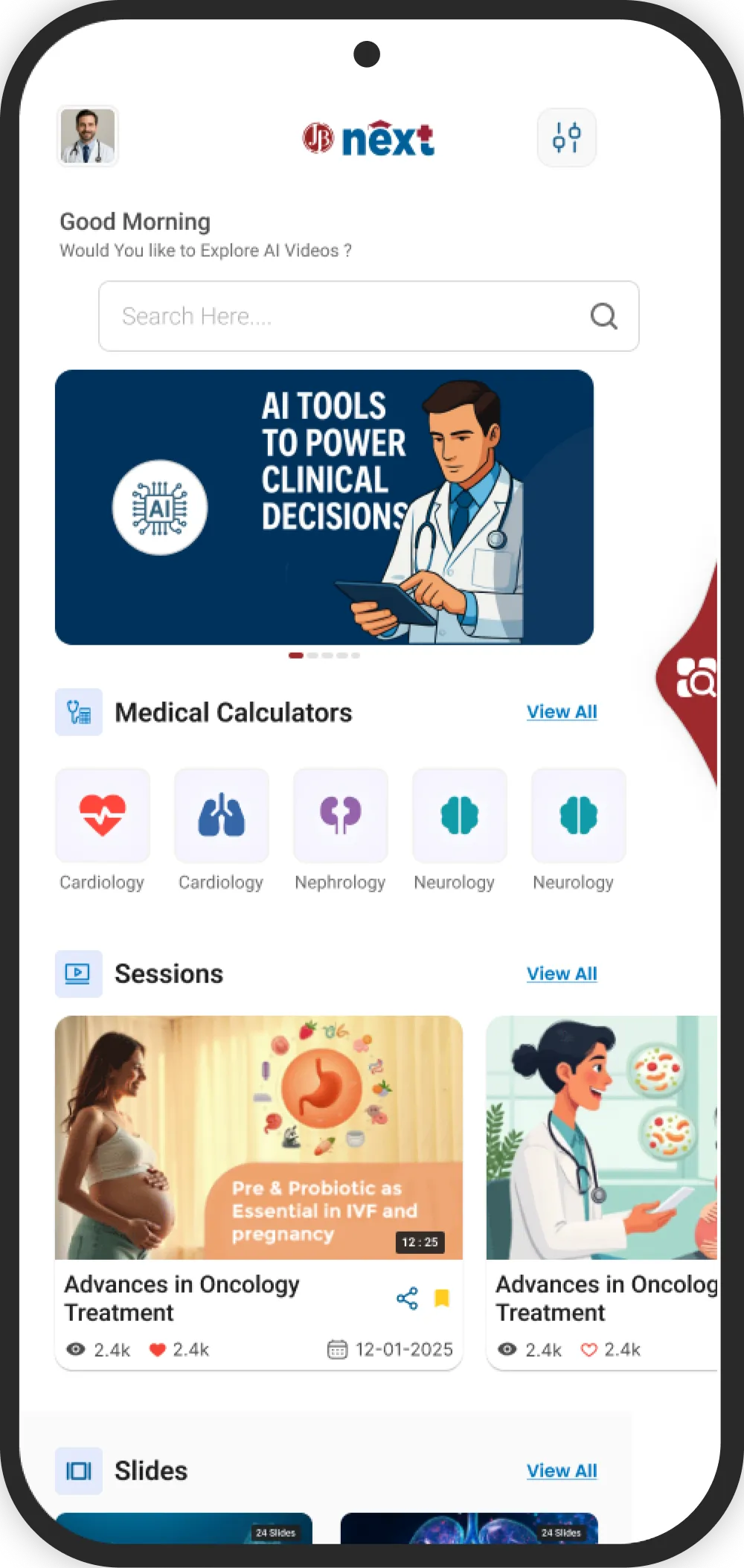Open View All for Sessions

point(562,973)
